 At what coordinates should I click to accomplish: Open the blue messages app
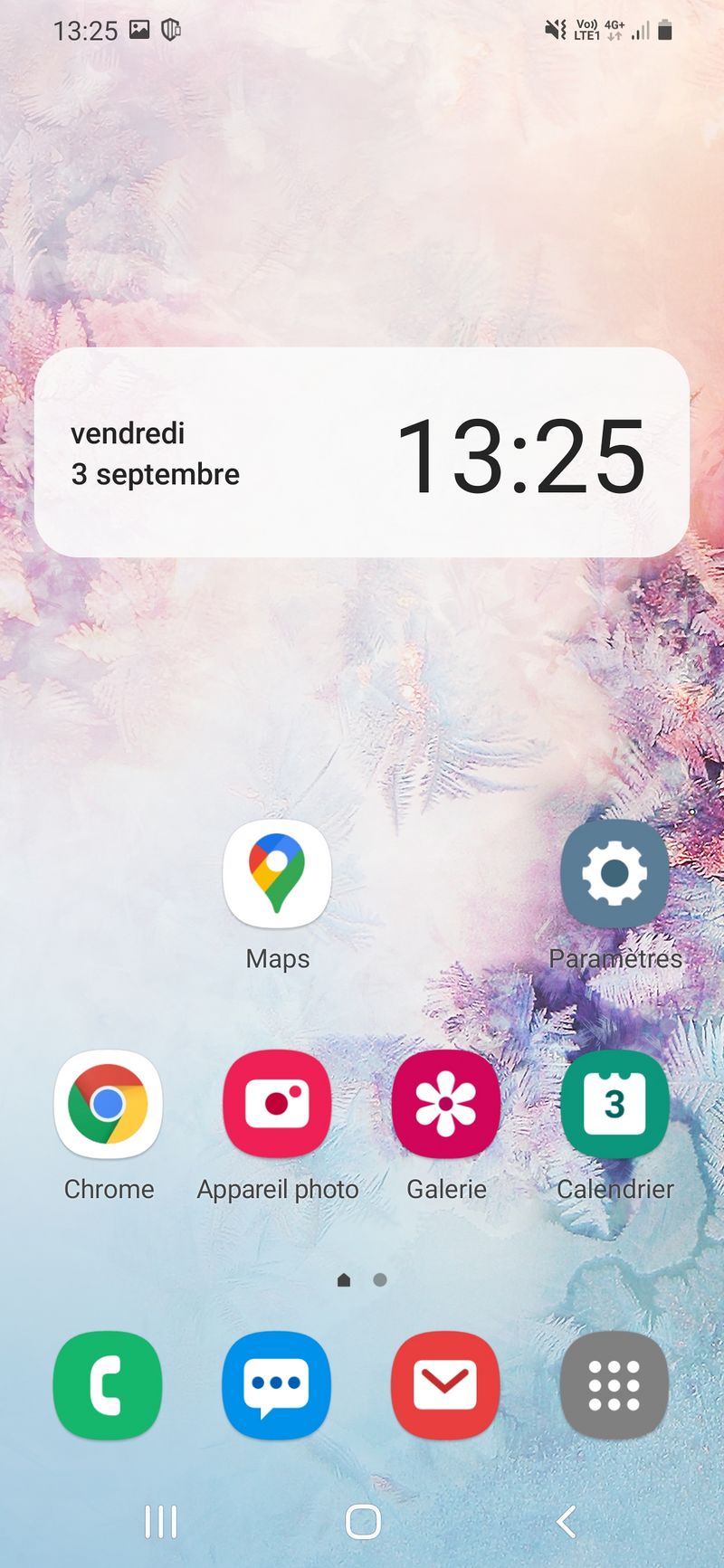coord(277,1384)
